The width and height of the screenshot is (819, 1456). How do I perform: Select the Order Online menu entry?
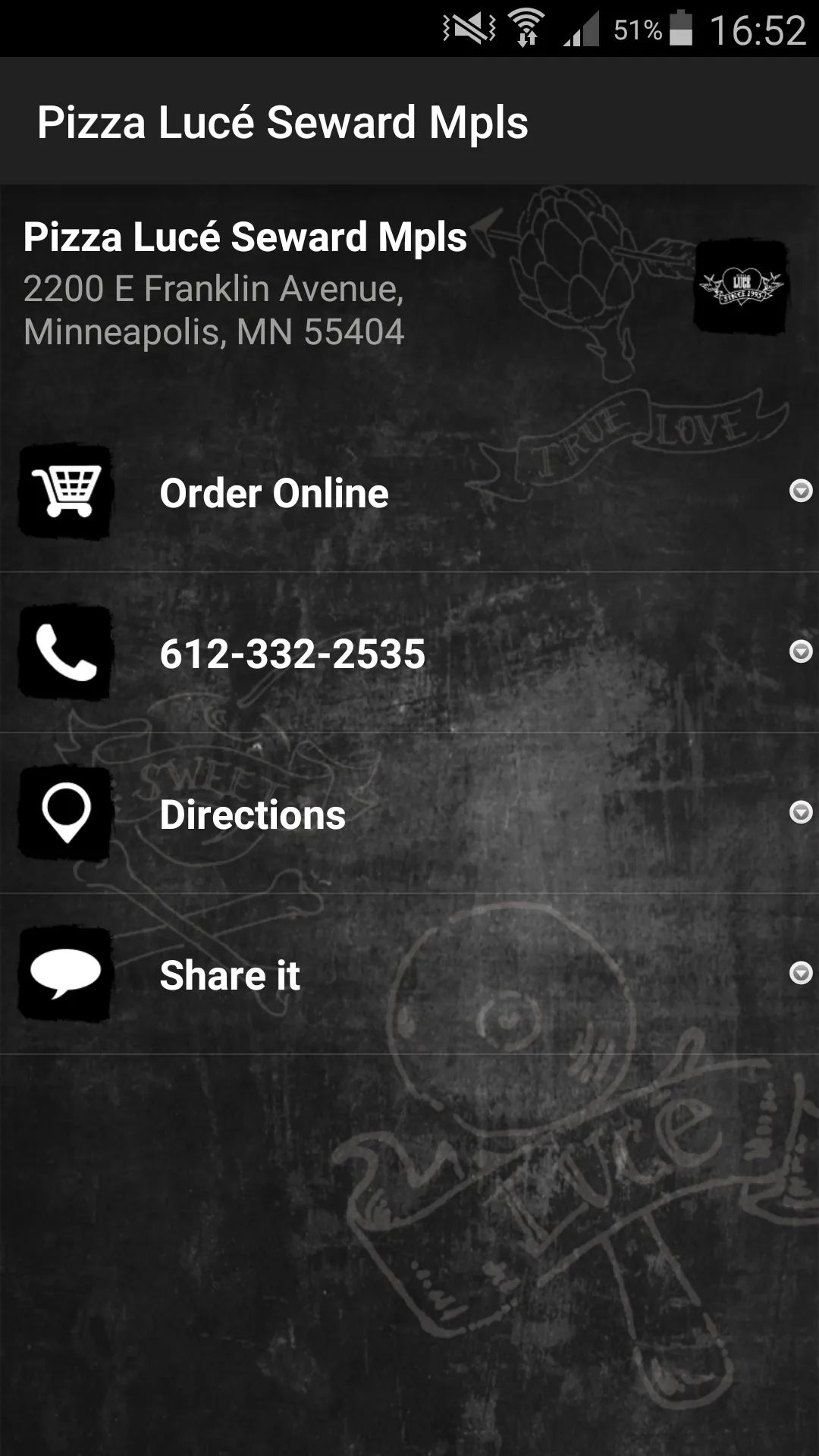[274, 493]
